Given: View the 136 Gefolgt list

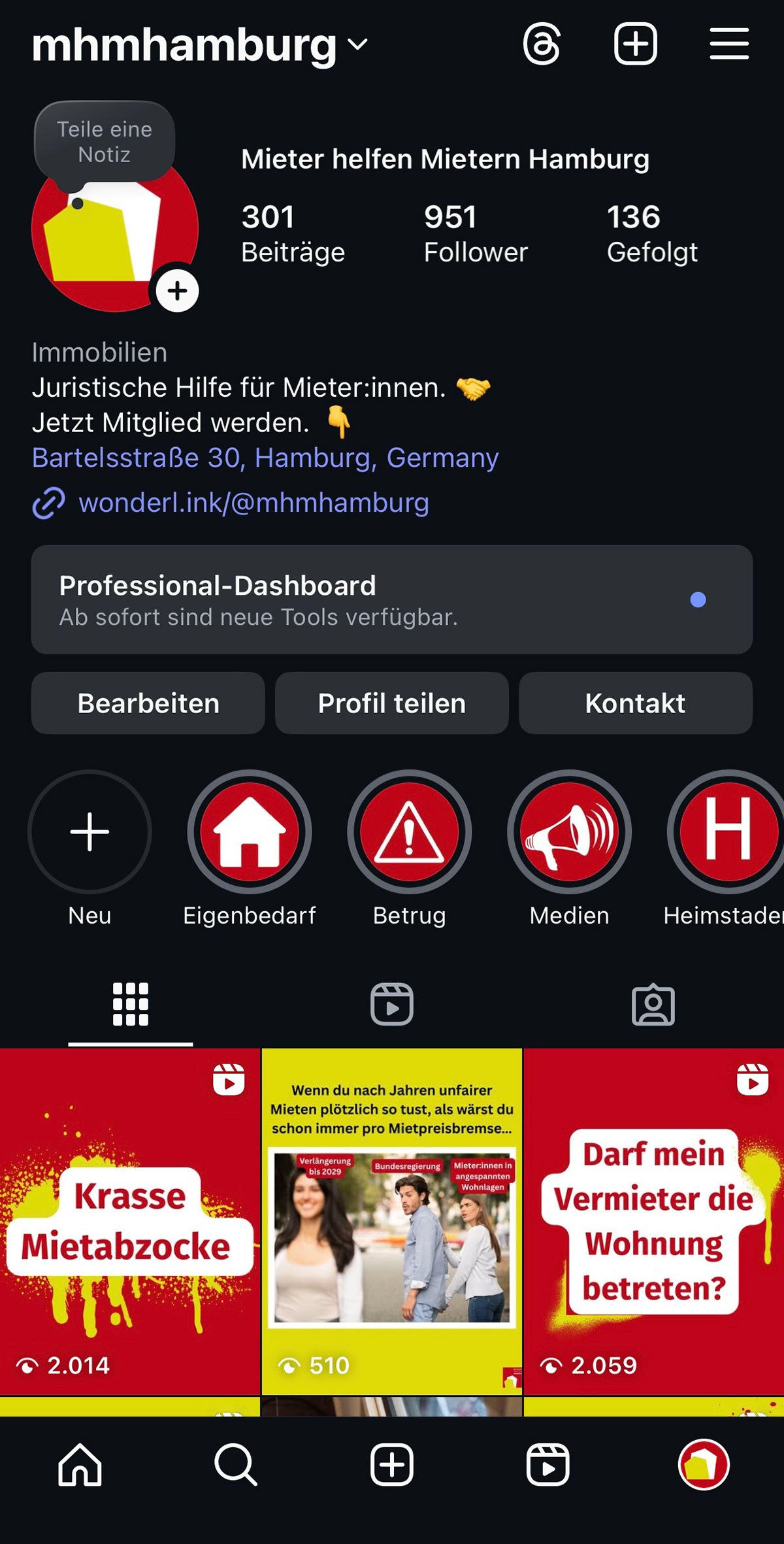Looking at the screenshot, I should click(x=651, y=233).
